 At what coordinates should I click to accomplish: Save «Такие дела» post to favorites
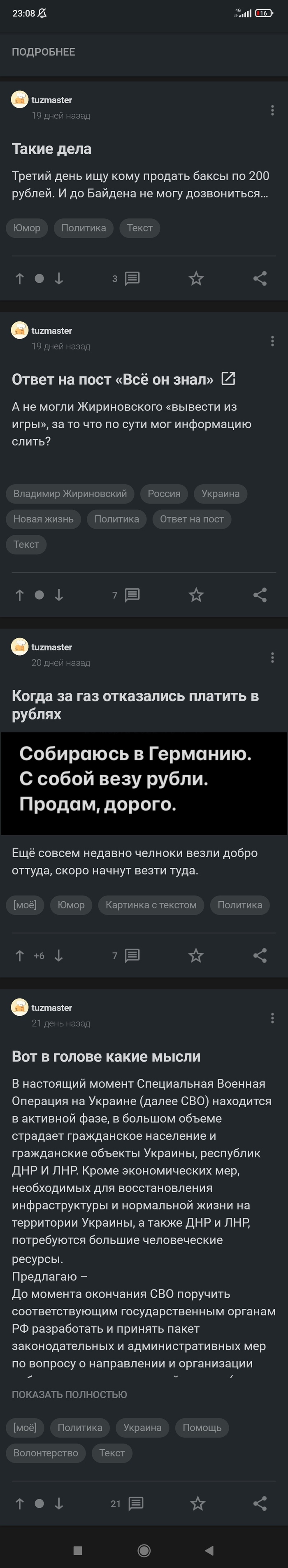pos(196,279)
